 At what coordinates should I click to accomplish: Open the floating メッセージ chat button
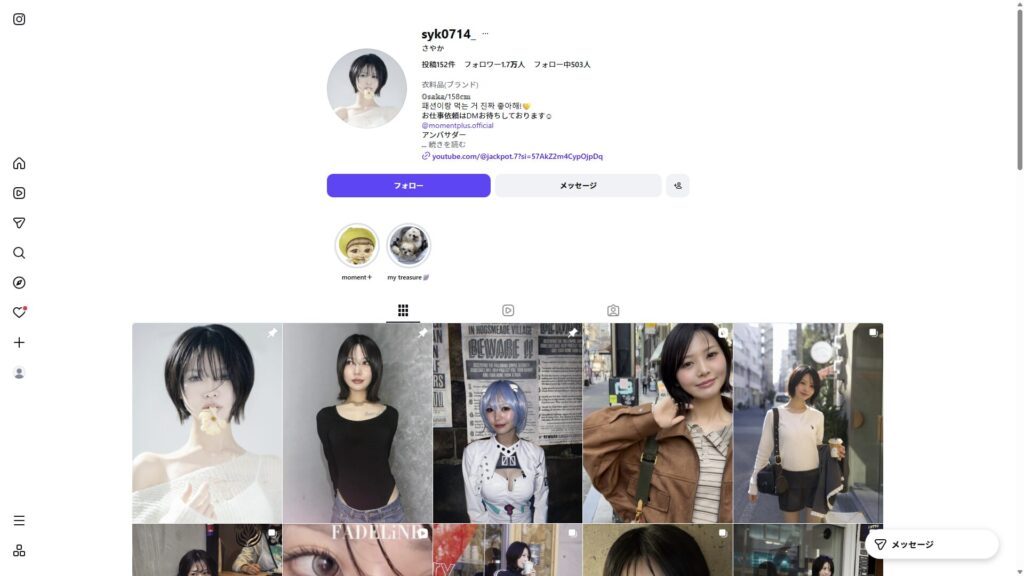point(931,544)
